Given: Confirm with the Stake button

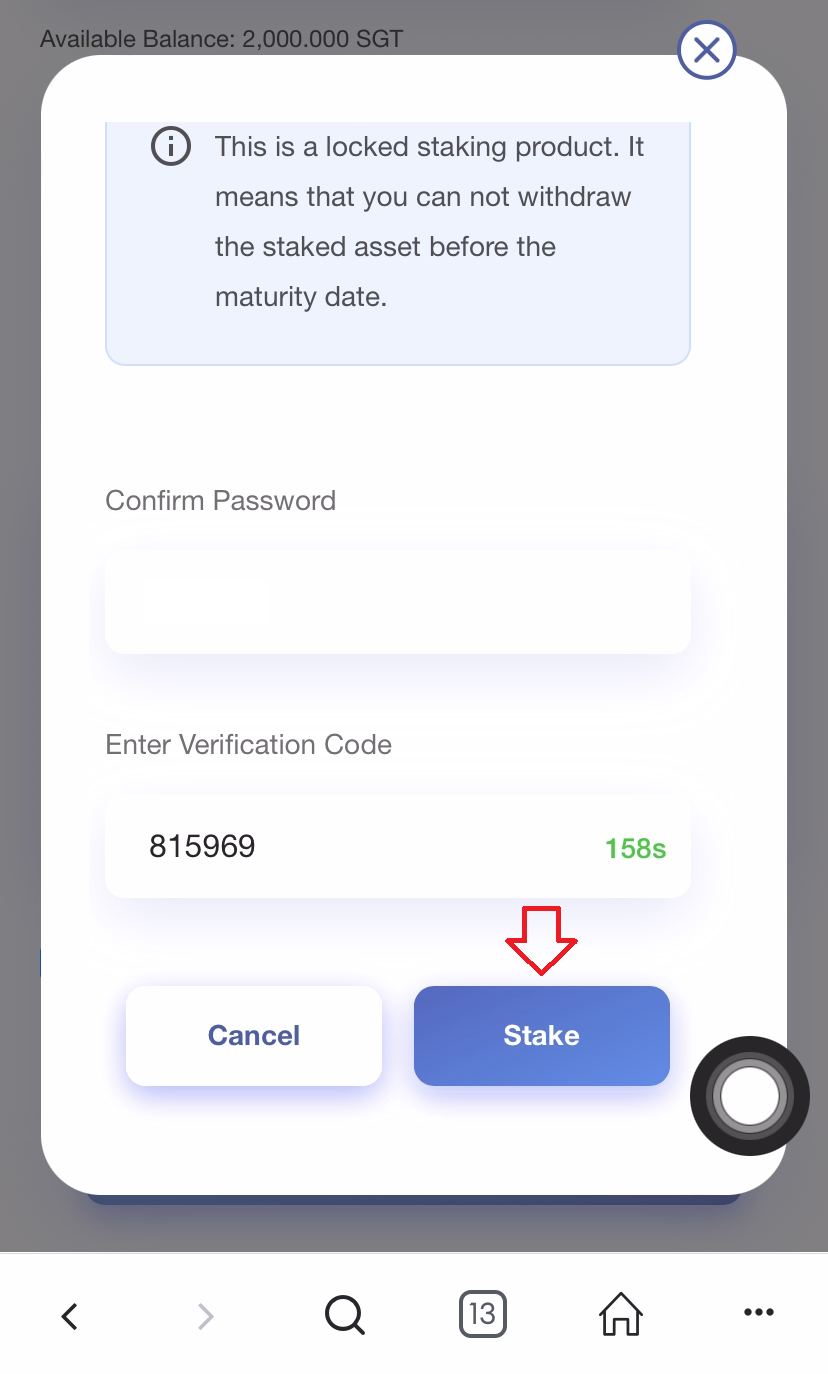Looking at the screenshot, I should (541, 1035).
